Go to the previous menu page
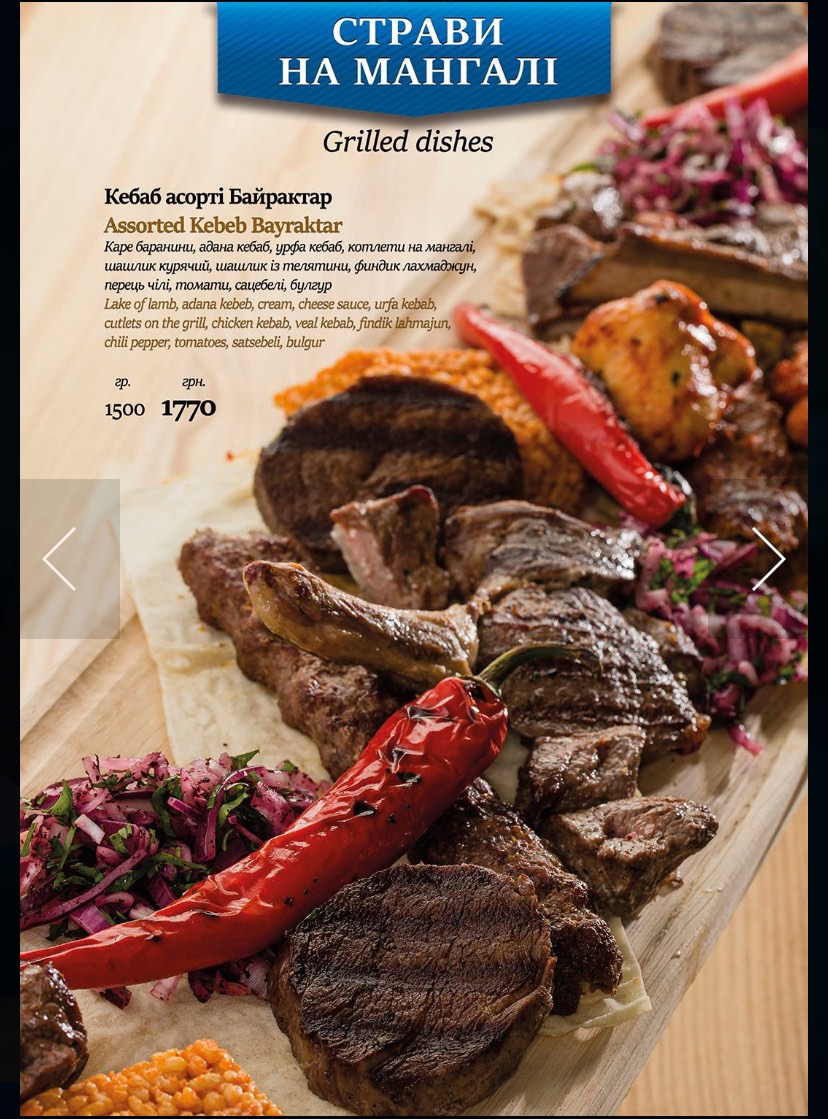Screen dimensions: 828x1119 (x=62, y=559)
